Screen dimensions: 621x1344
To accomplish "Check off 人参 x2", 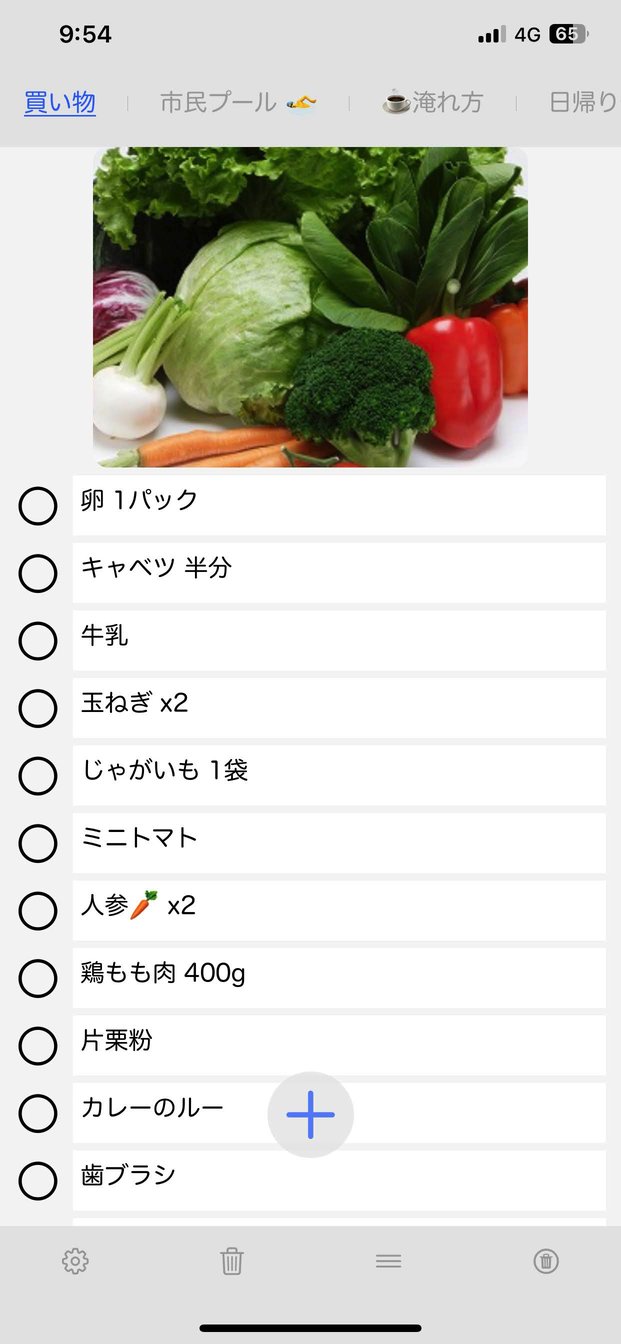I will 38,911.
